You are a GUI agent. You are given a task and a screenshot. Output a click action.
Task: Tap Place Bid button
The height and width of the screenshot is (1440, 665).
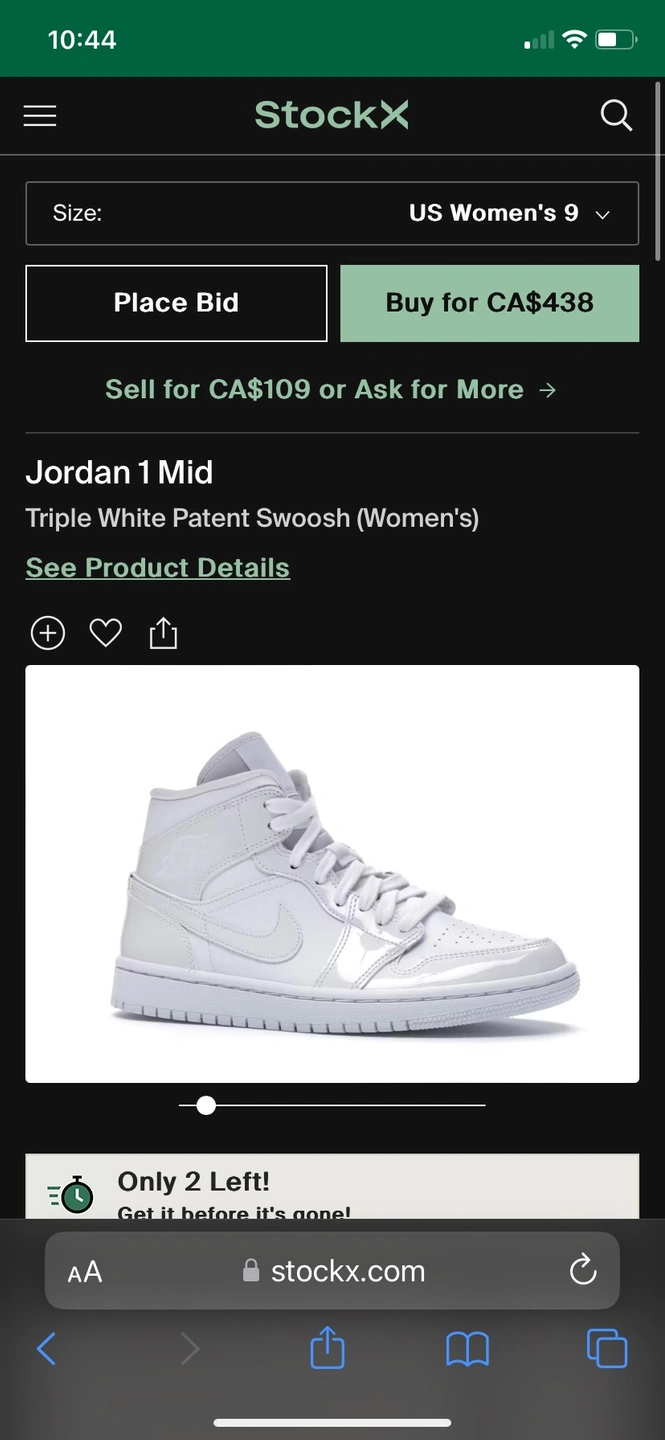point(176,303)
